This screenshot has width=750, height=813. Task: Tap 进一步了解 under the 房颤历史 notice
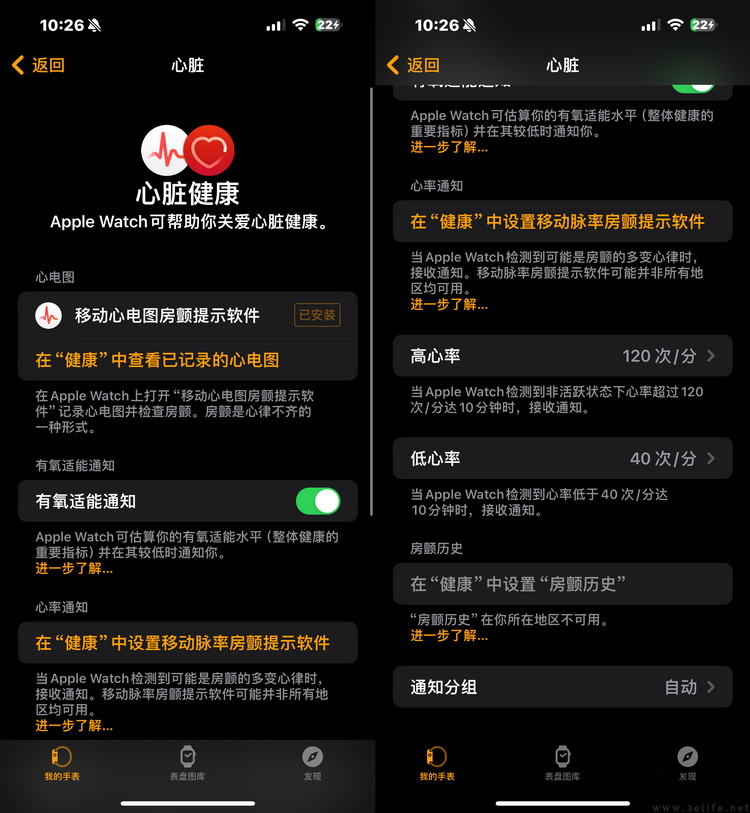click(449, 636)
